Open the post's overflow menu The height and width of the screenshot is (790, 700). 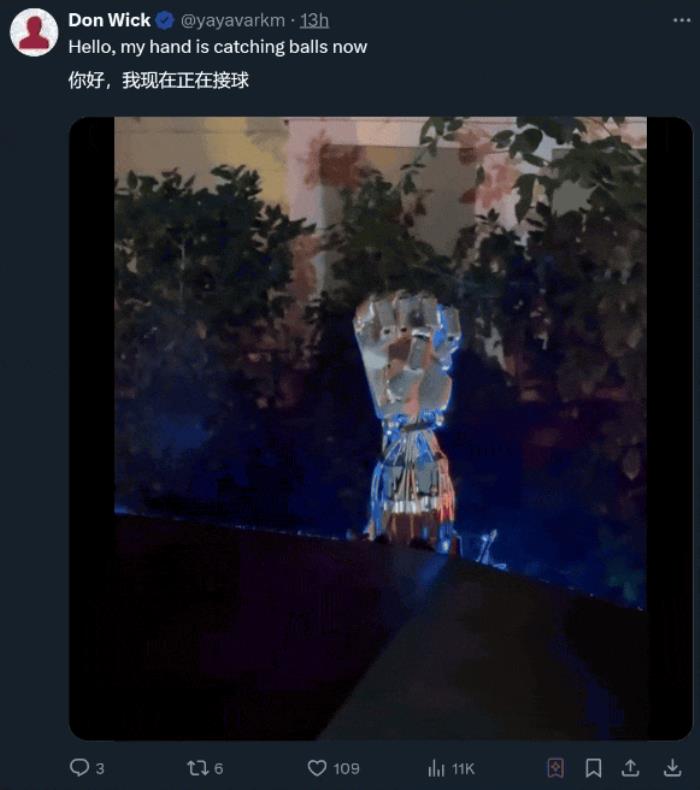pos(682,20)
